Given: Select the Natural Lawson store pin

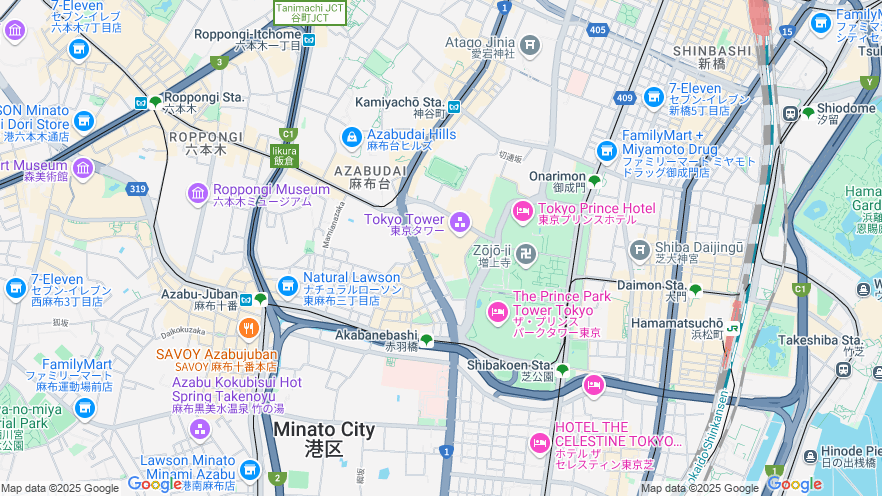Looking at the screenshot, I should pyautogui.click(x=288, y=285).
